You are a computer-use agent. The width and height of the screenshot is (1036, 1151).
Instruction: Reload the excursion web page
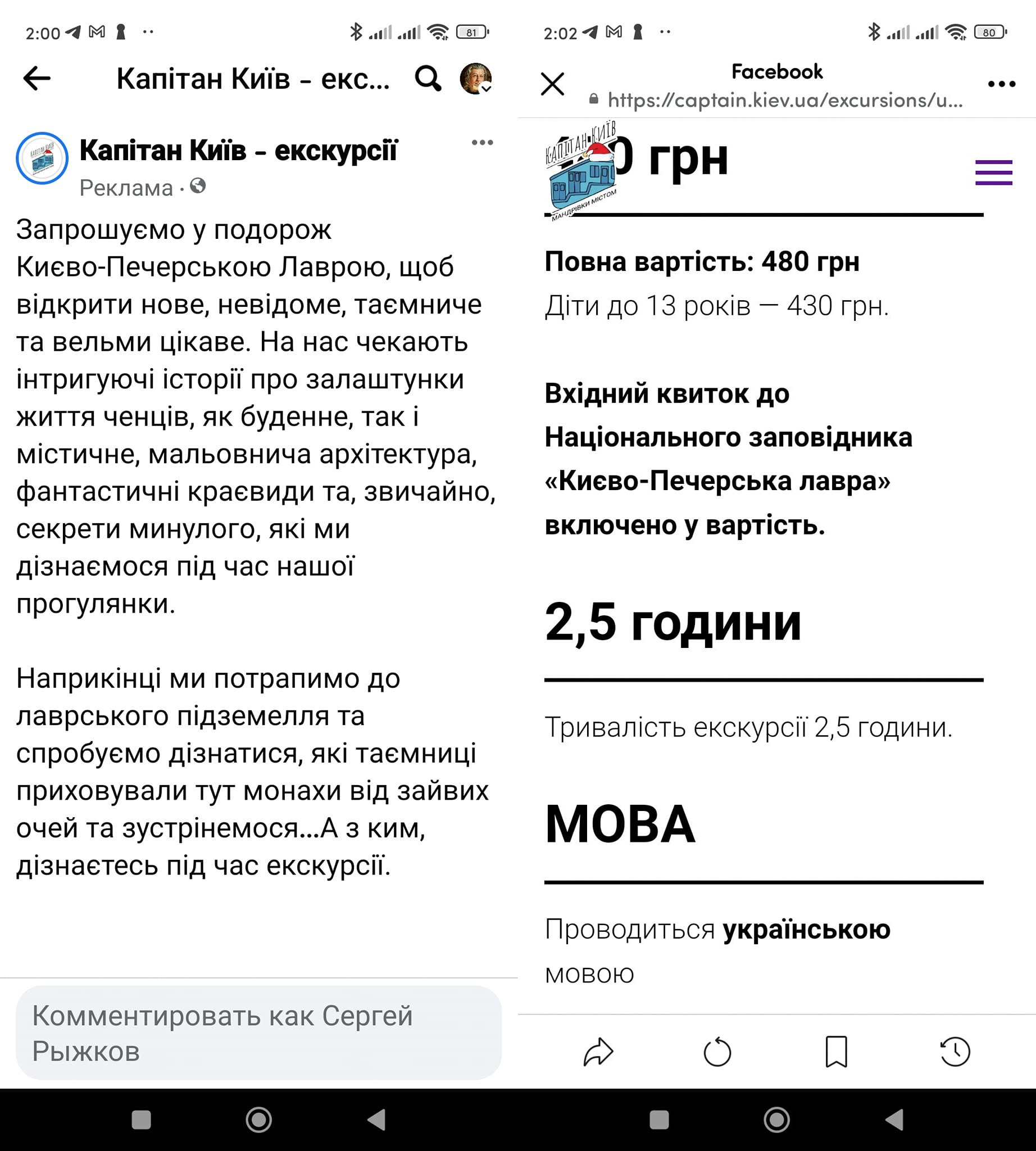pos(717,1052)
